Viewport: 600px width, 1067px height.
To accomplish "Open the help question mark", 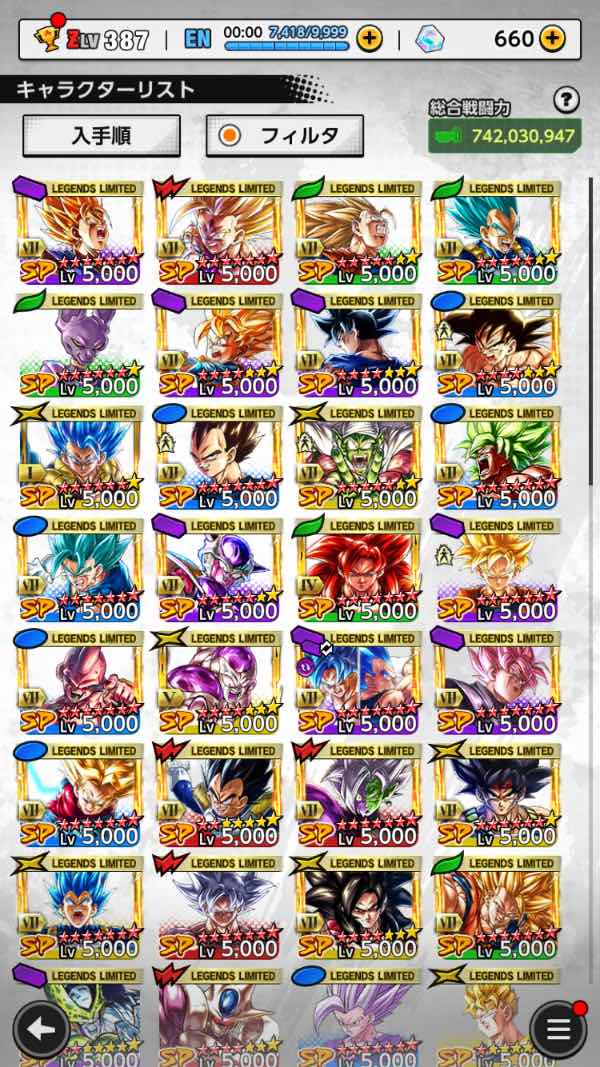I will pyautogui.click(x=566, y=99).
